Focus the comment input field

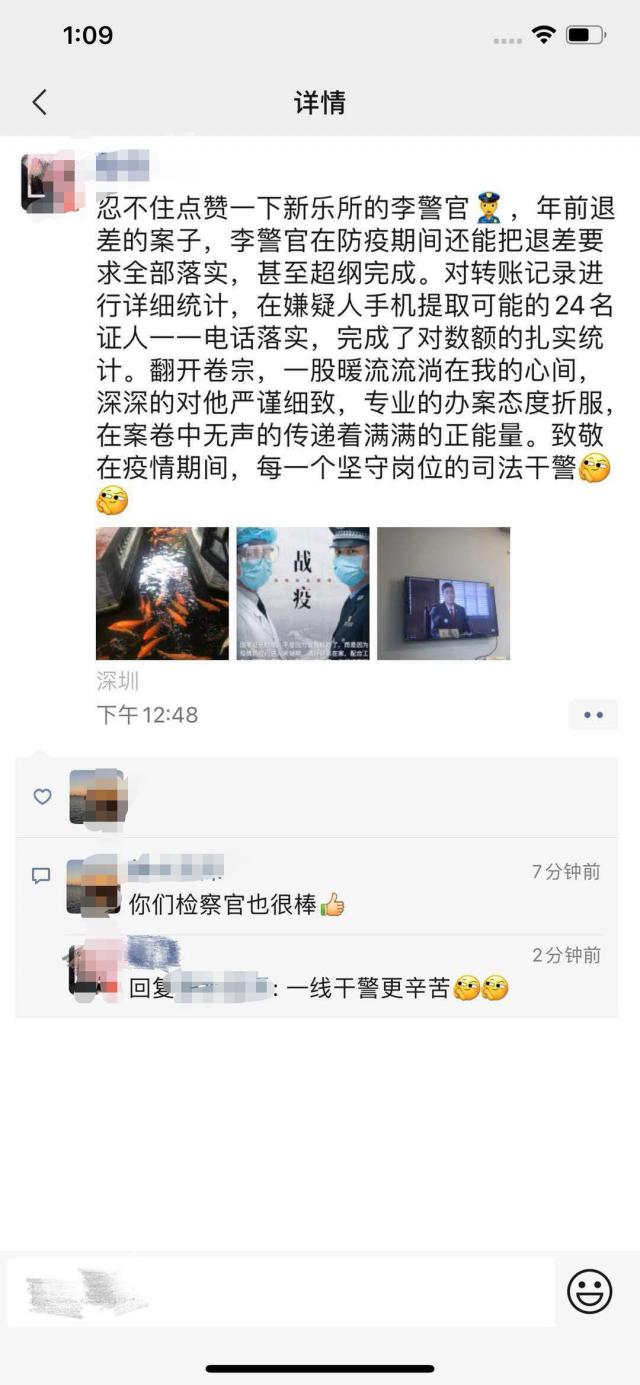click(x=280, y=1292)
